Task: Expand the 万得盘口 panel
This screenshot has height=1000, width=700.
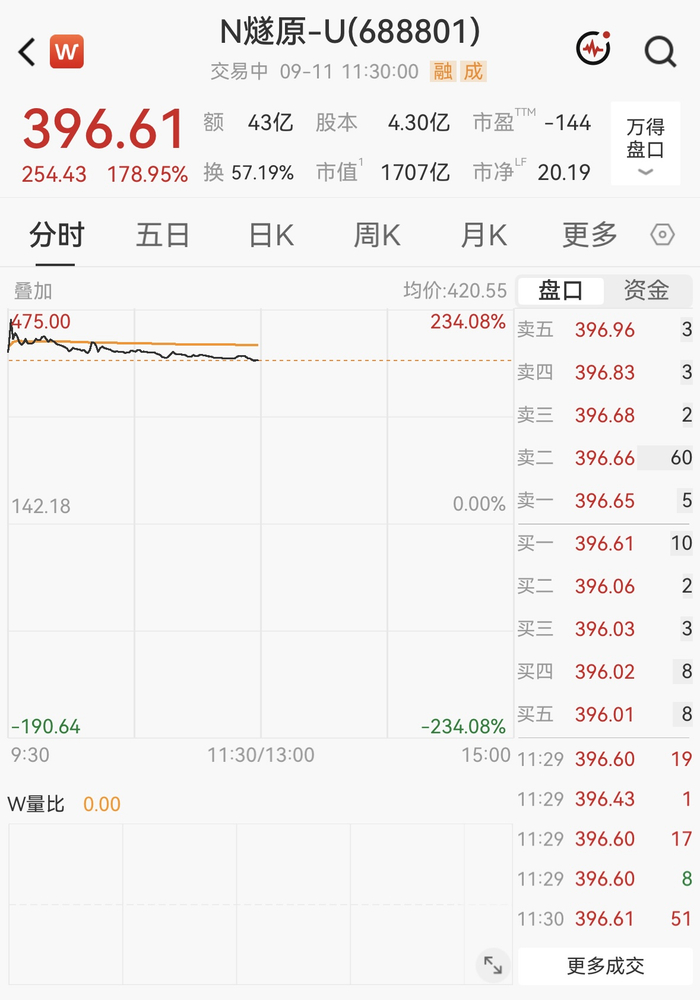Action: 645,143
